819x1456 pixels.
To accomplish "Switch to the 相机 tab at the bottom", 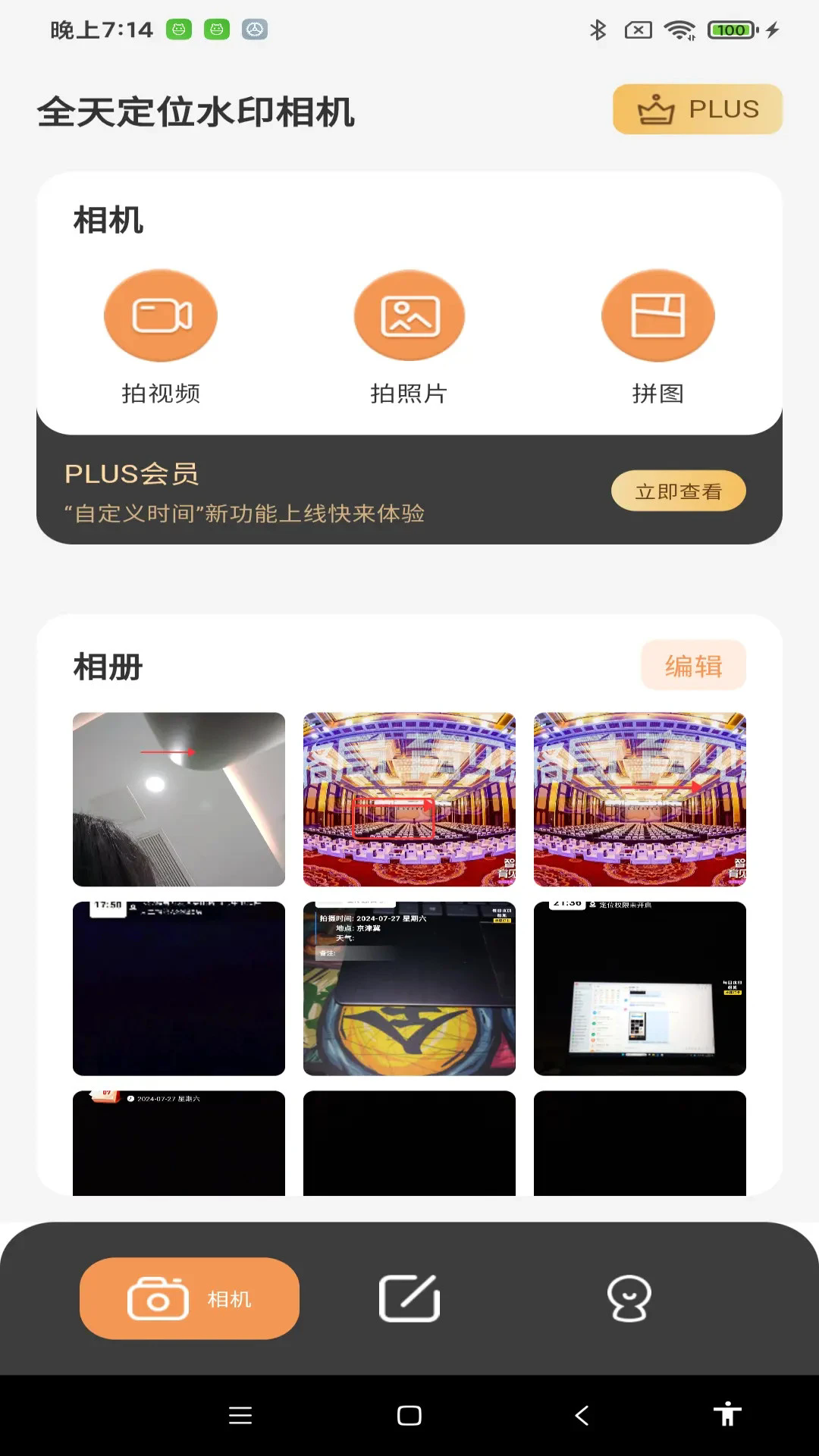I will pos(188,1297).
